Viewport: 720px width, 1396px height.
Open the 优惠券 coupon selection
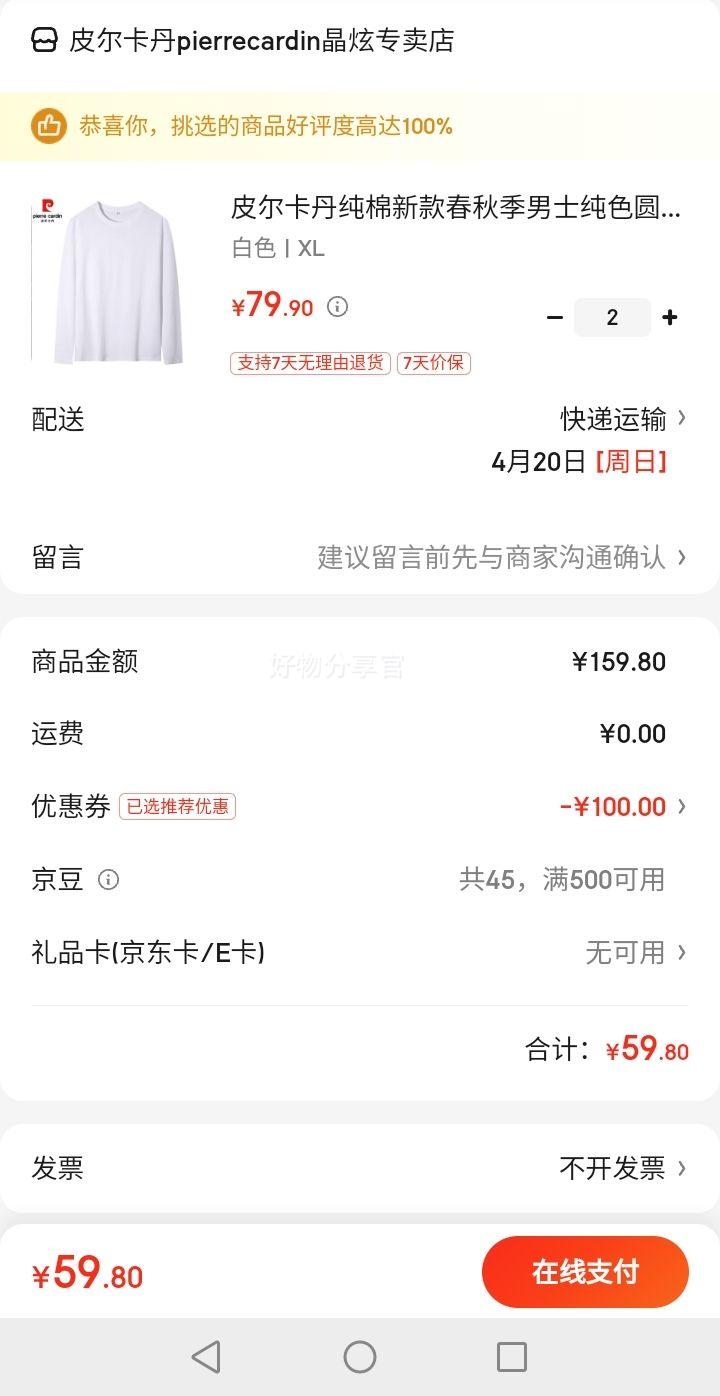click(622, 806)
